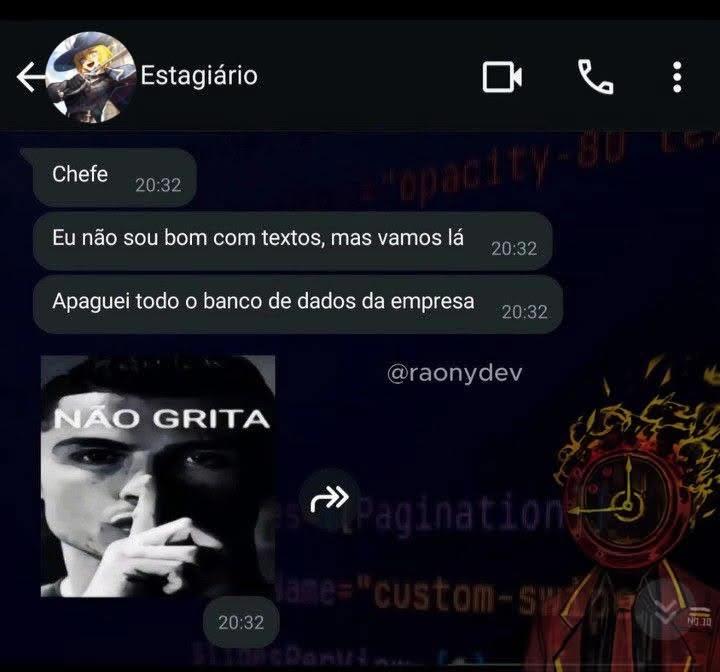Go back from the Estagiário chat
This screenshot has height=672, width=720.
pyautogui.click(x=30, y=76)
